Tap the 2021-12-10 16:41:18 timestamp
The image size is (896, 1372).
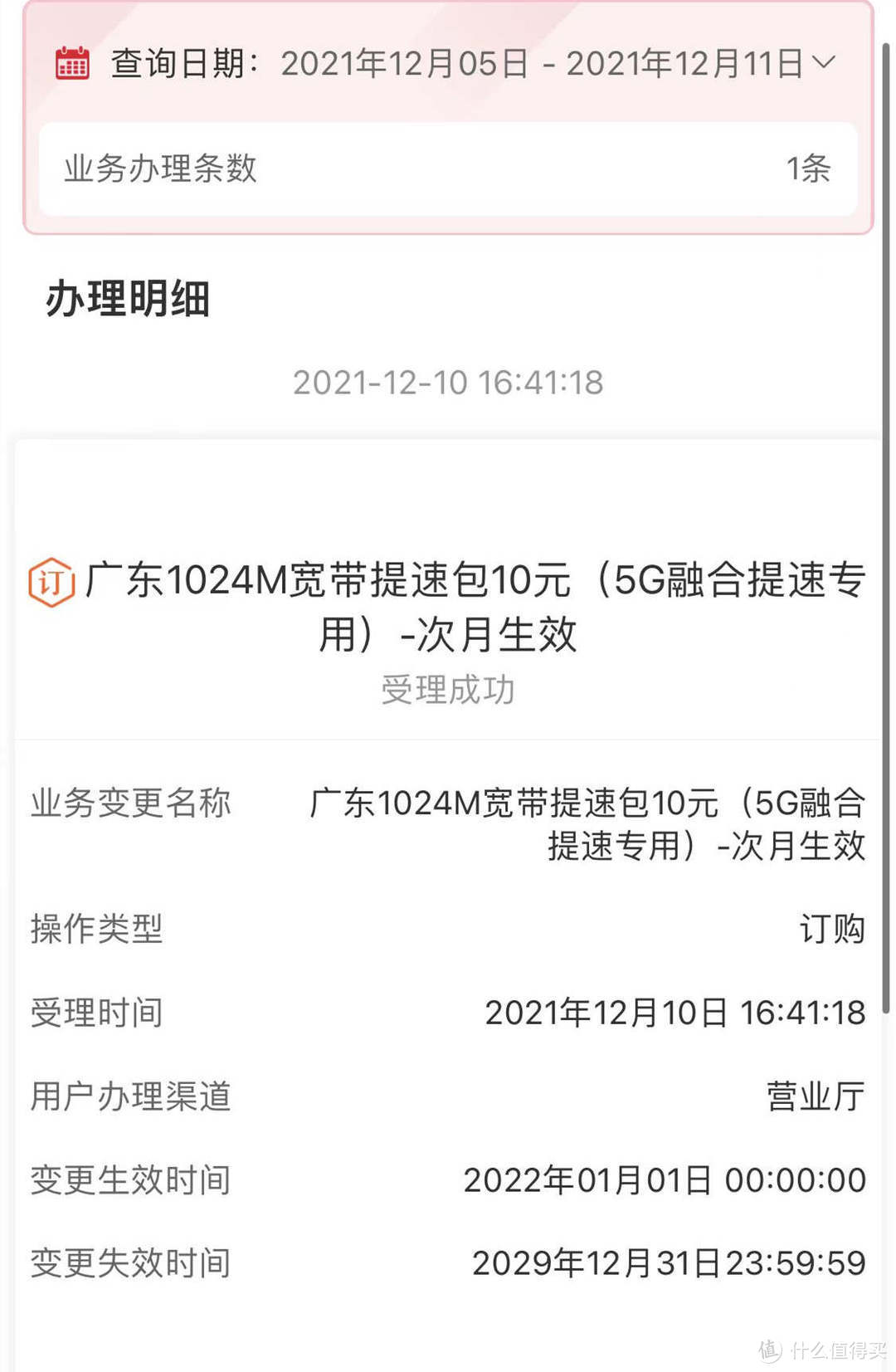[448, 382]
